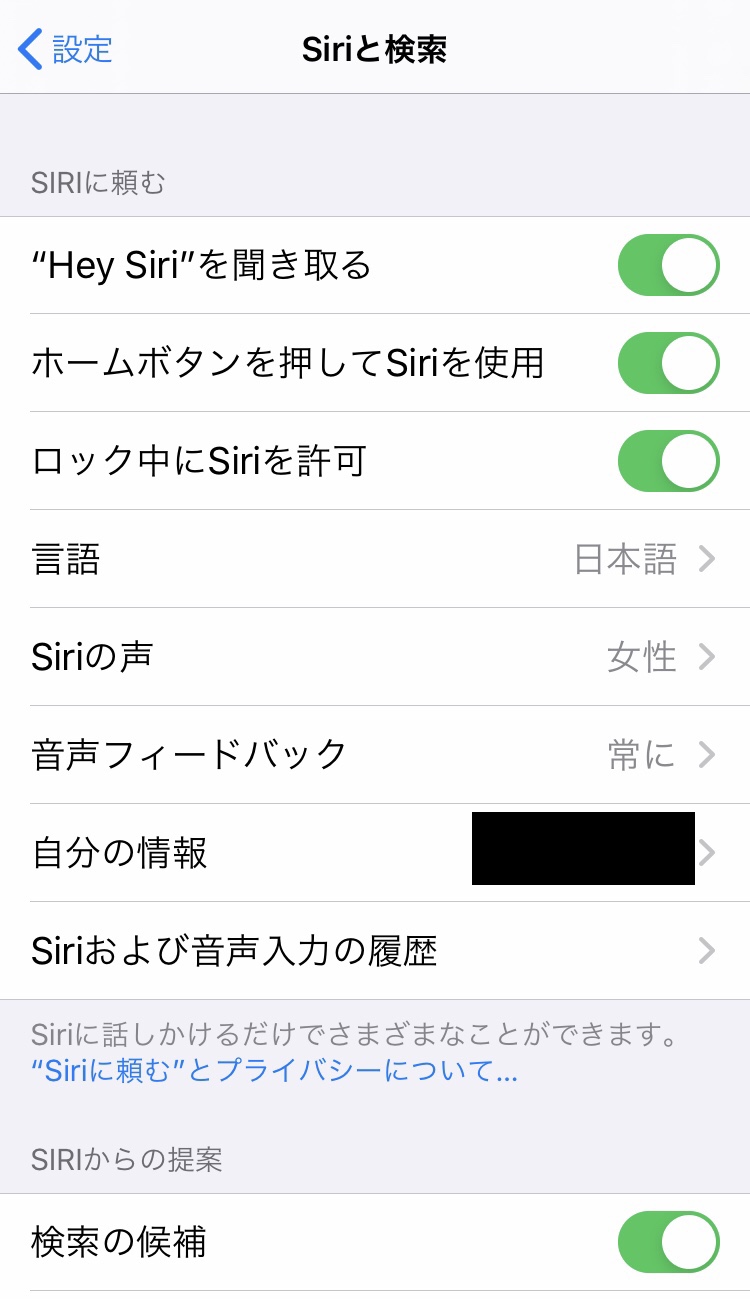
Task: Toggle the “Hey Siri”を聞き取る switch
Action: click(668, 265)
